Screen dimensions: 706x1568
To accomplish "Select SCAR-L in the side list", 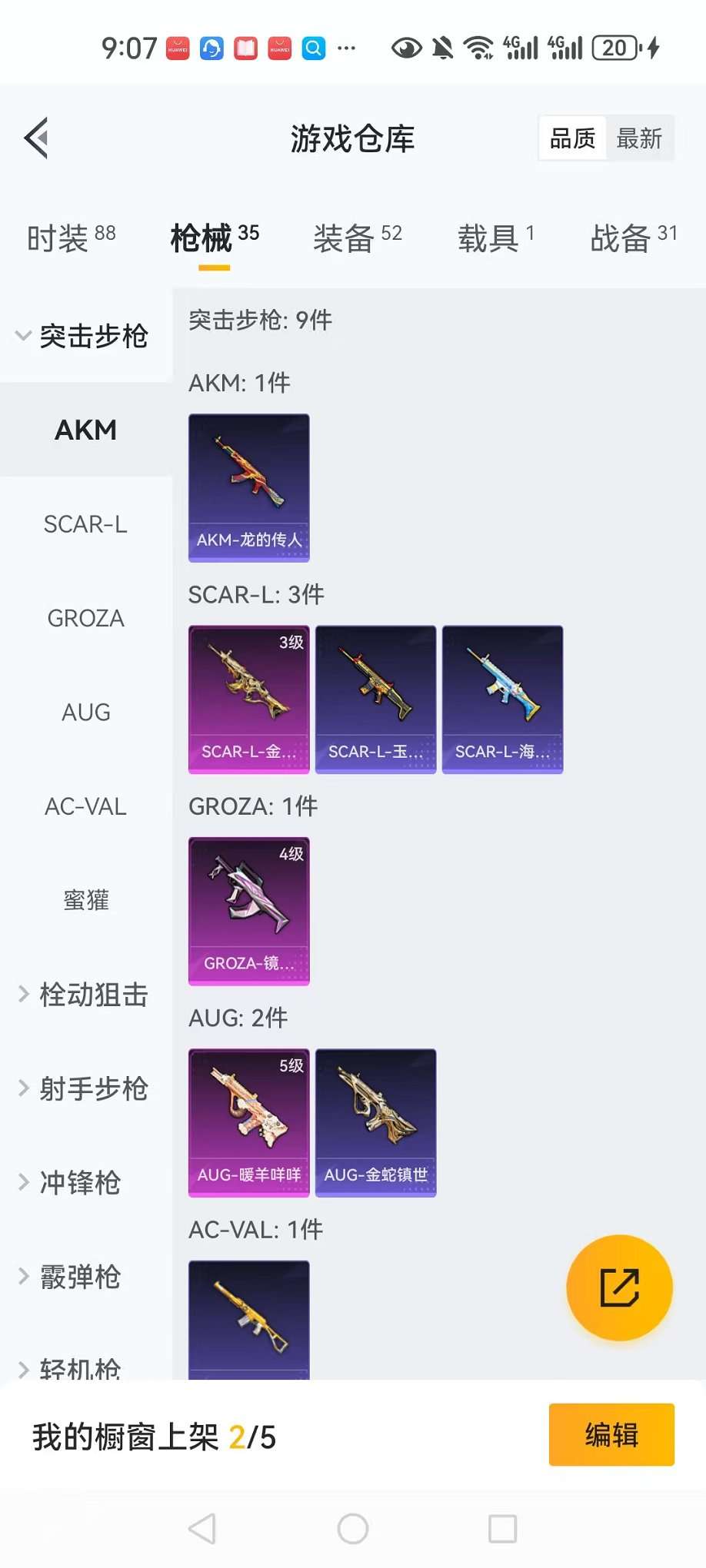I will tap(85, 524).
